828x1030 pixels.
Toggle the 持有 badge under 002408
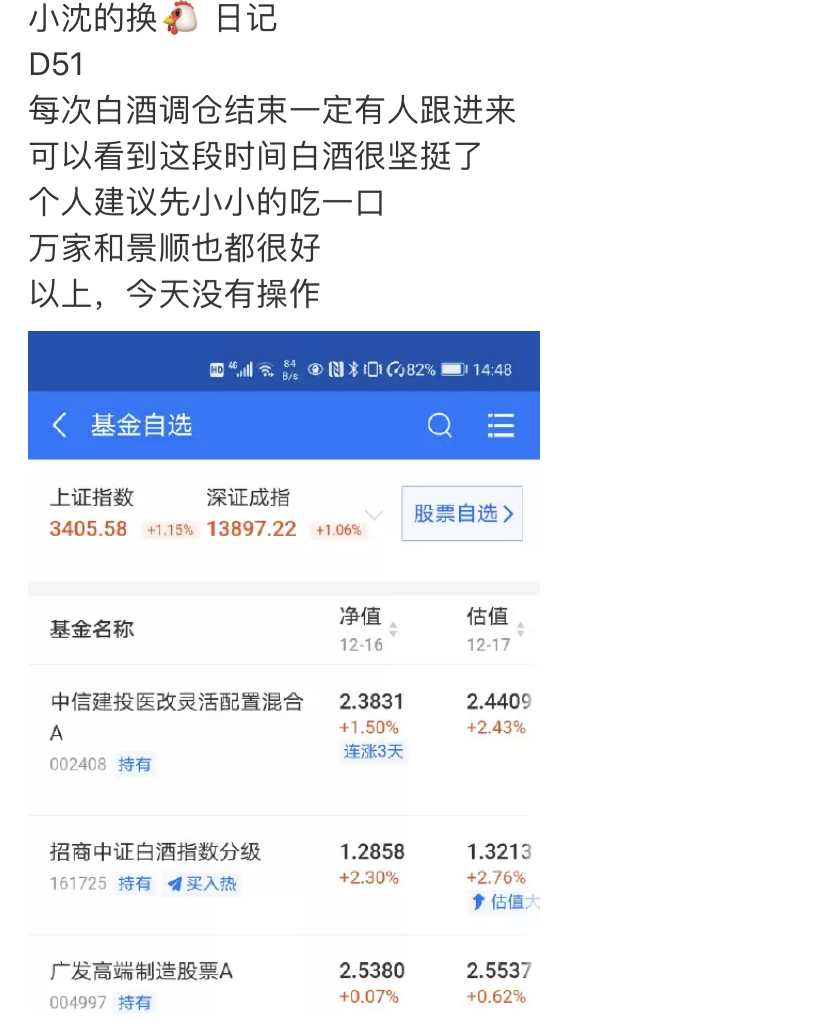click(x=135, y=764)
